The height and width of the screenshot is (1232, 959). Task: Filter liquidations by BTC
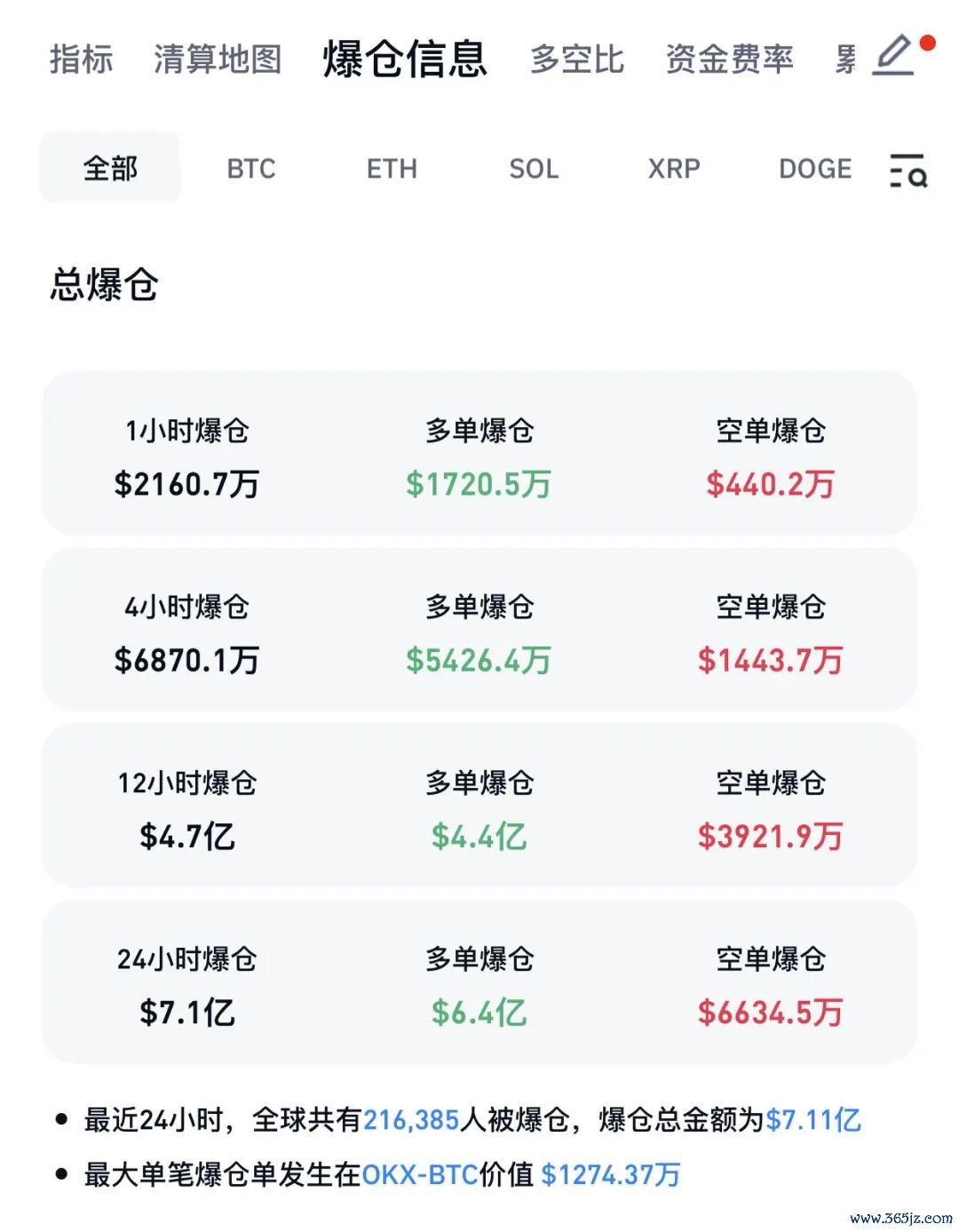pos(251,169)
